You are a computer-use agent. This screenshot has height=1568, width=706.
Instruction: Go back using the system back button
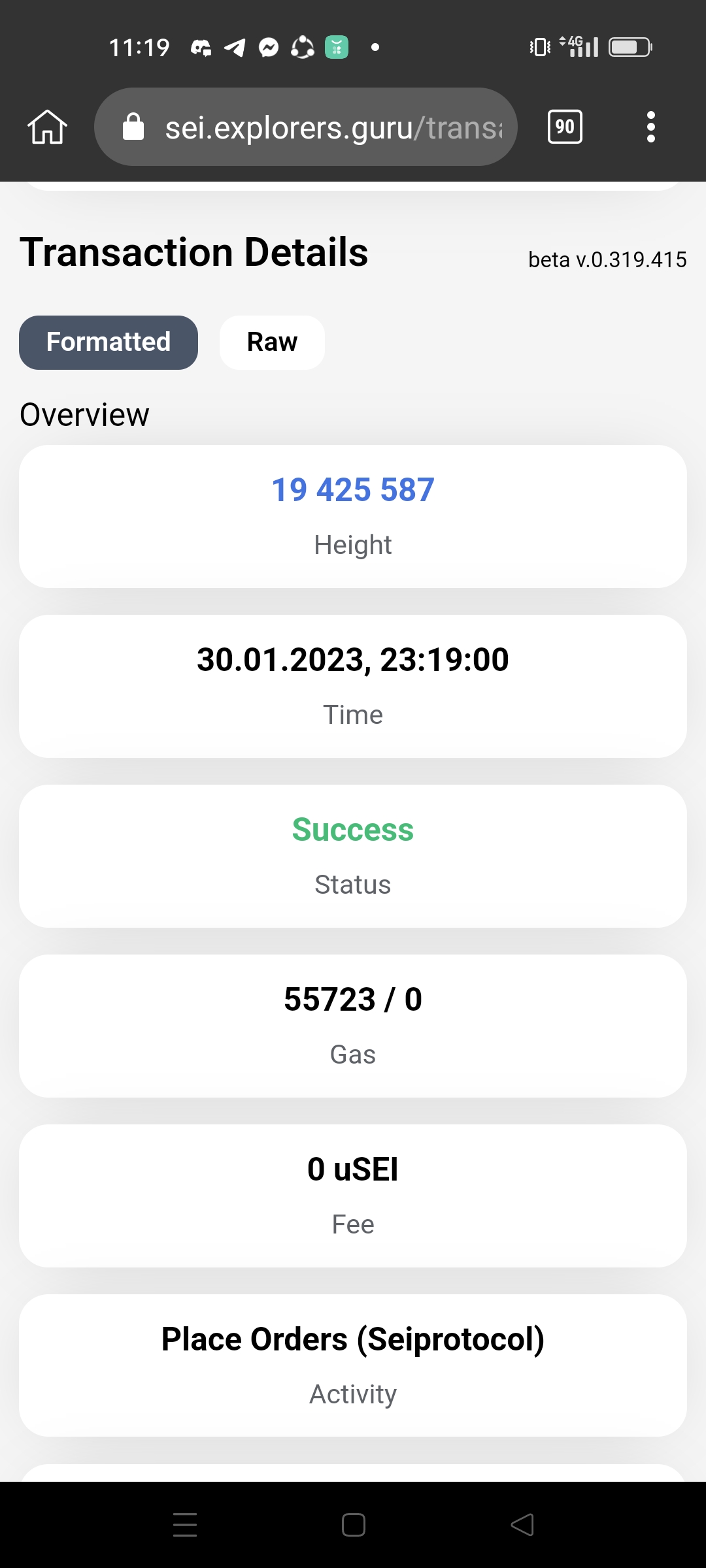pyautogui.click(x=522, y=1525)
